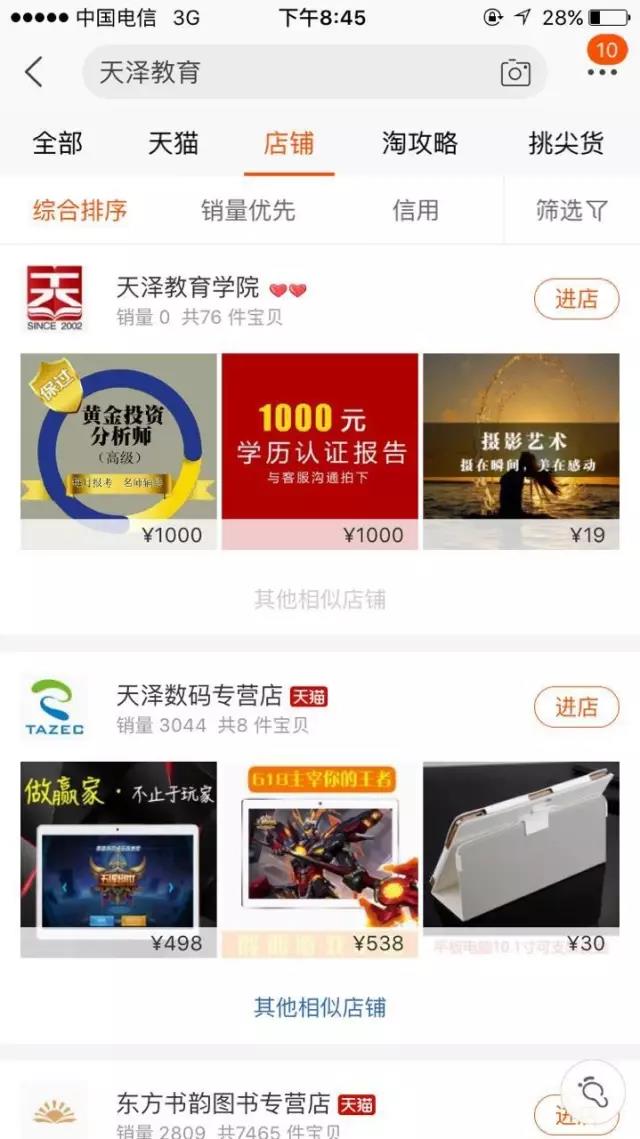Open the three-dot overflow menu
640x1139 pixels.
click(x=602, y=72)
